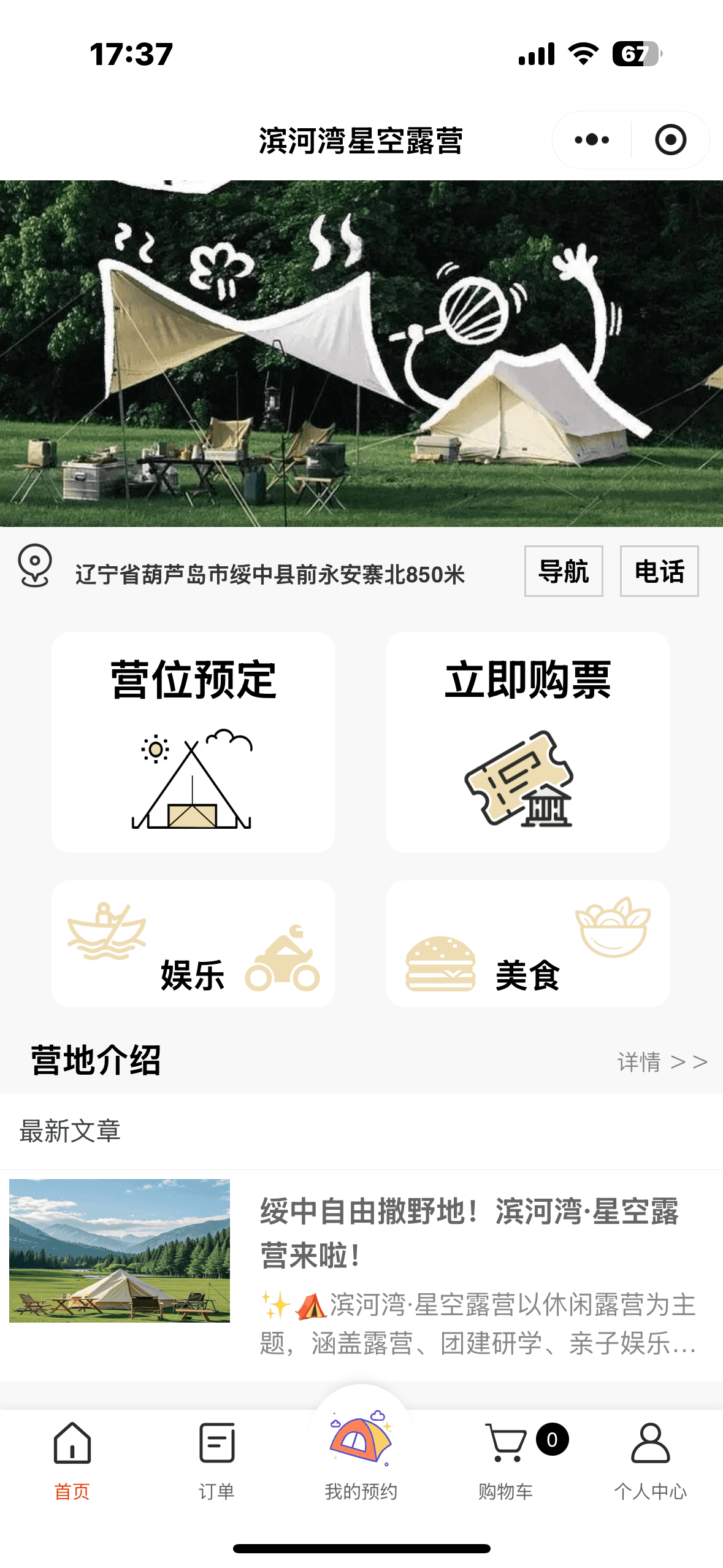Open the 我的预约 tab
Viewport: 723px width, 1568px height.
(361, 1455)
